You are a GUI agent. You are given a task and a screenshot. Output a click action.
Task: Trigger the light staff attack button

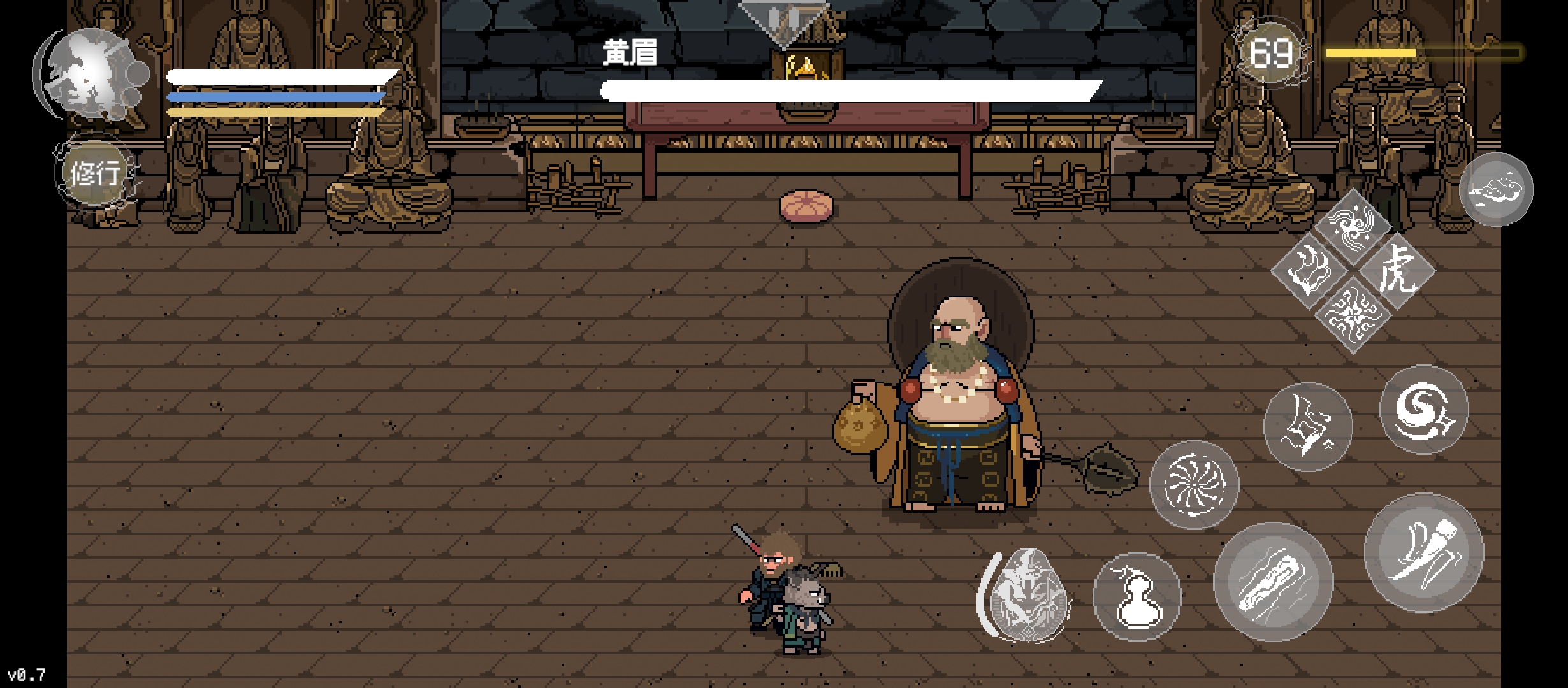pyautogui.click(x=1273, y=582)
